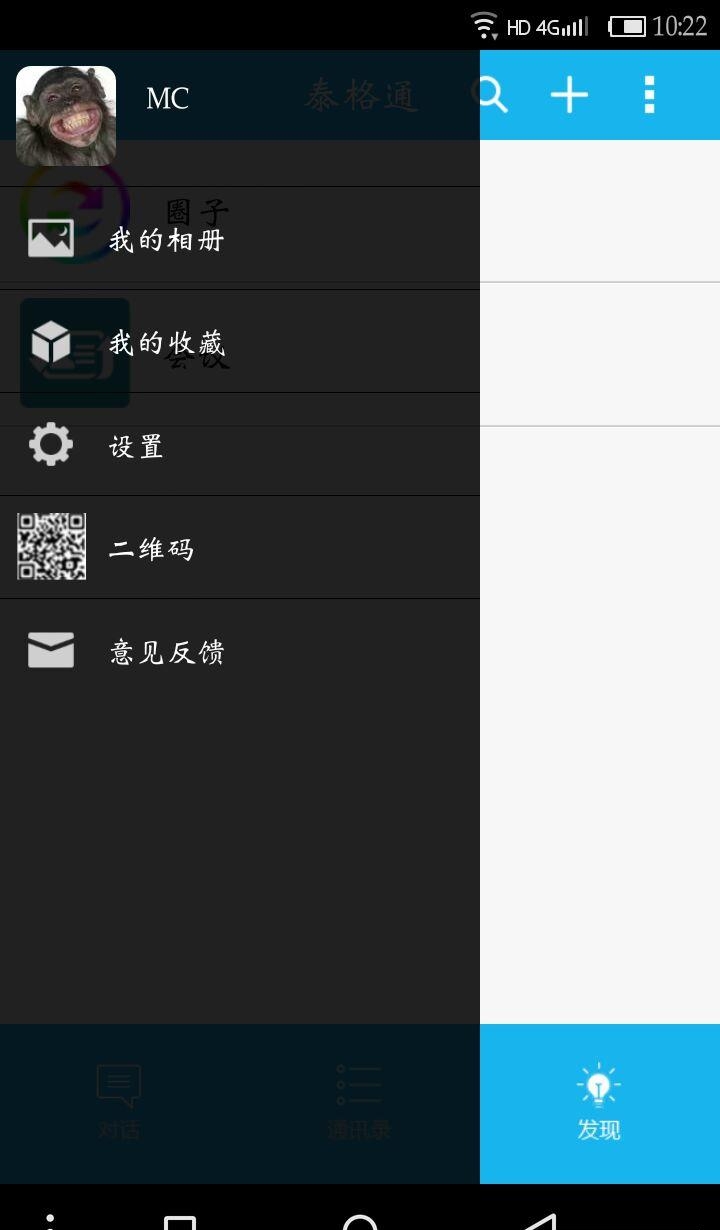
Task: Open 设置 settings
Action: coord(240,445)
